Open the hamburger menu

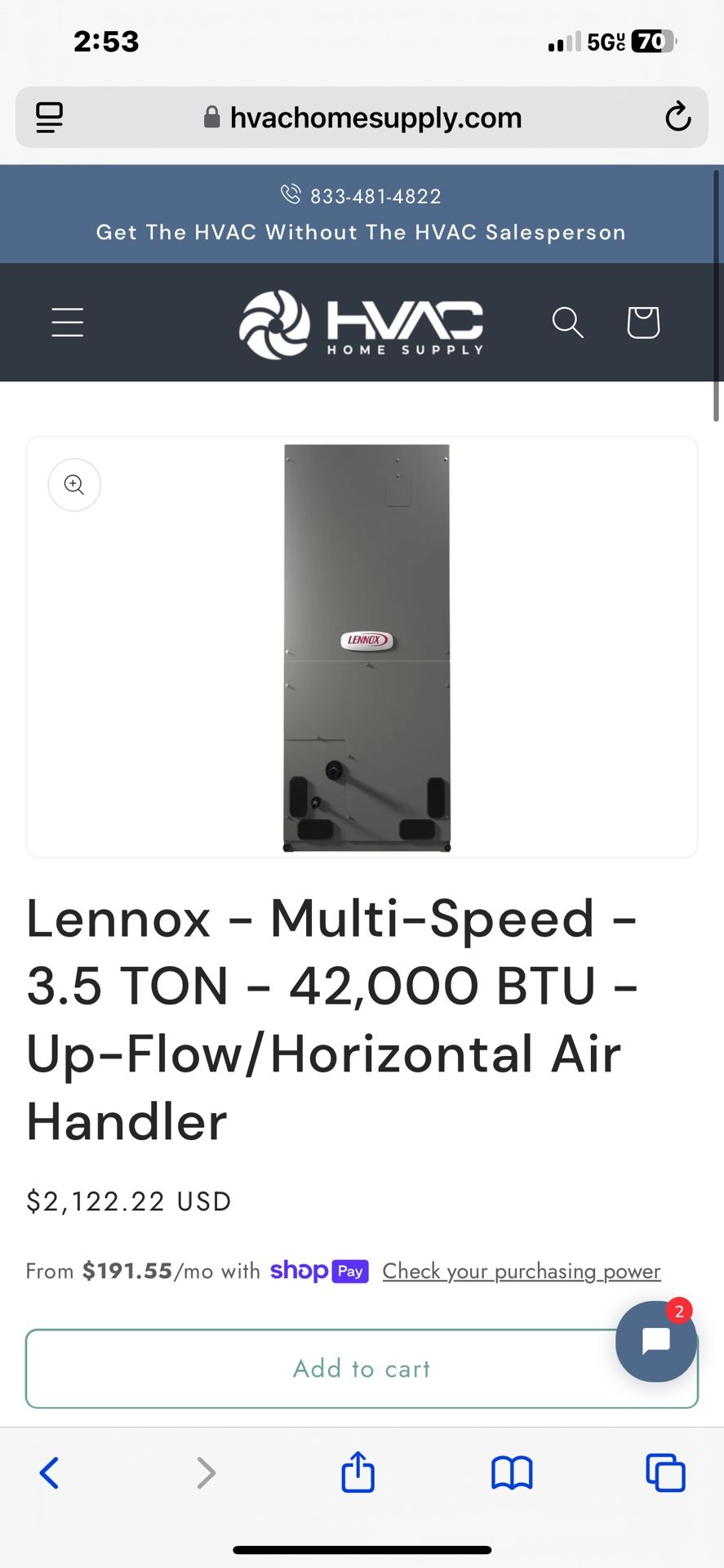[67, 323]
